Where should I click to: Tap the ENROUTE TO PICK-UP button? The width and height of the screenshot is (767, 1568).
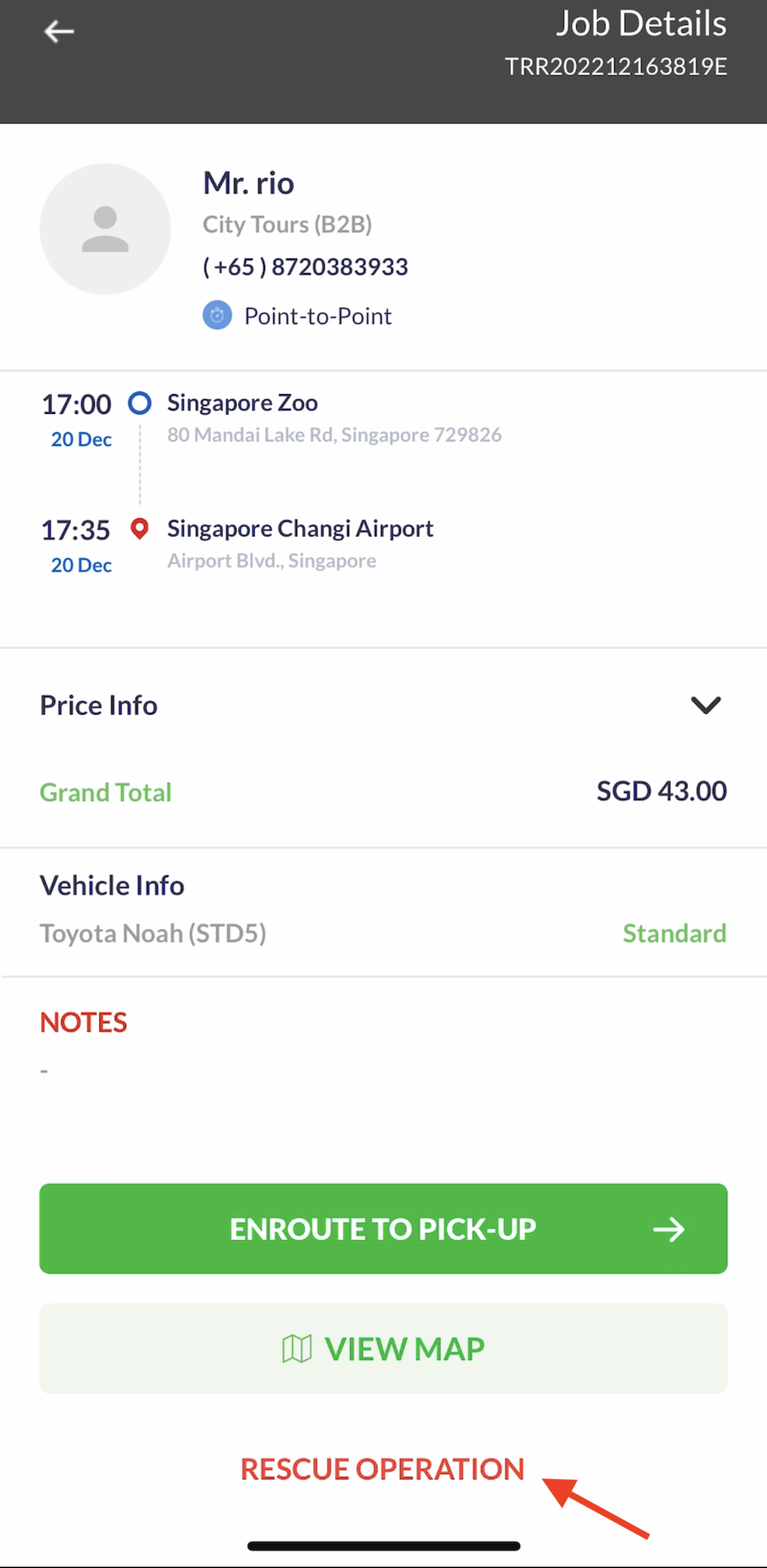[383, 1228]
